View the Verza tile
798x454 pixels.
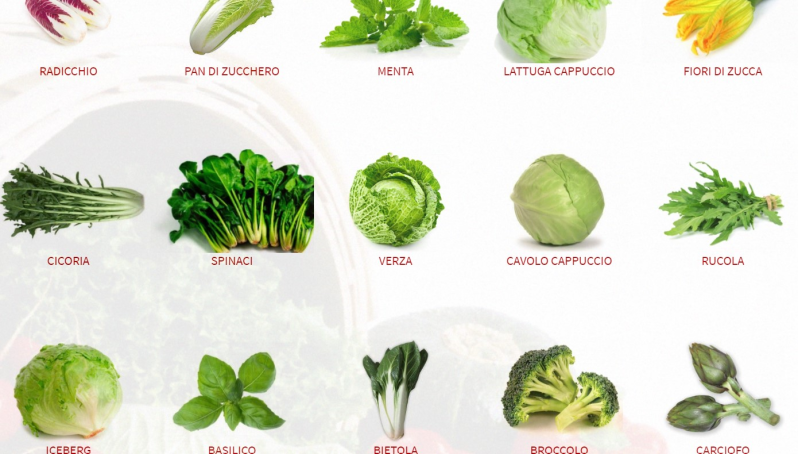coord(395,200)
